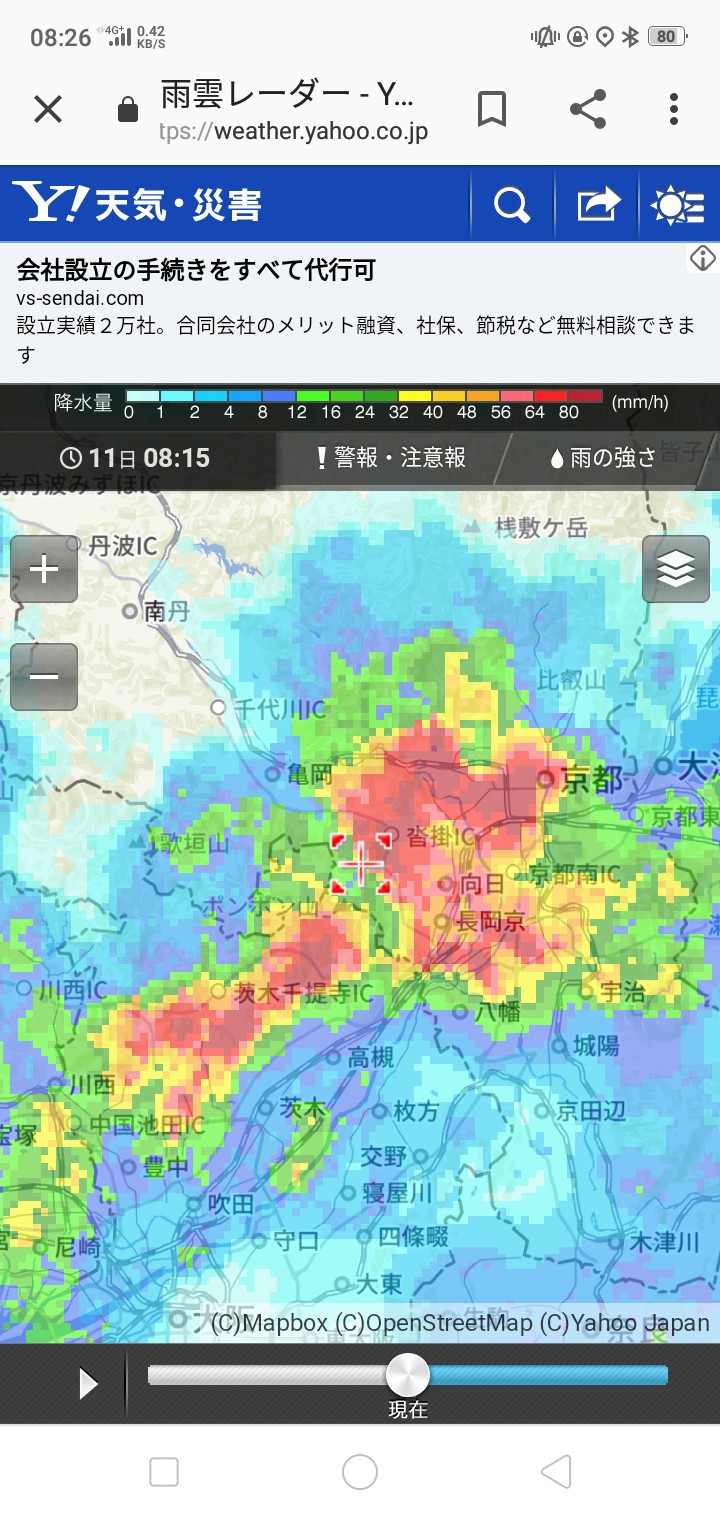Zoom in on the radar map
The image size is (720, 1520).
pos(43,568)
